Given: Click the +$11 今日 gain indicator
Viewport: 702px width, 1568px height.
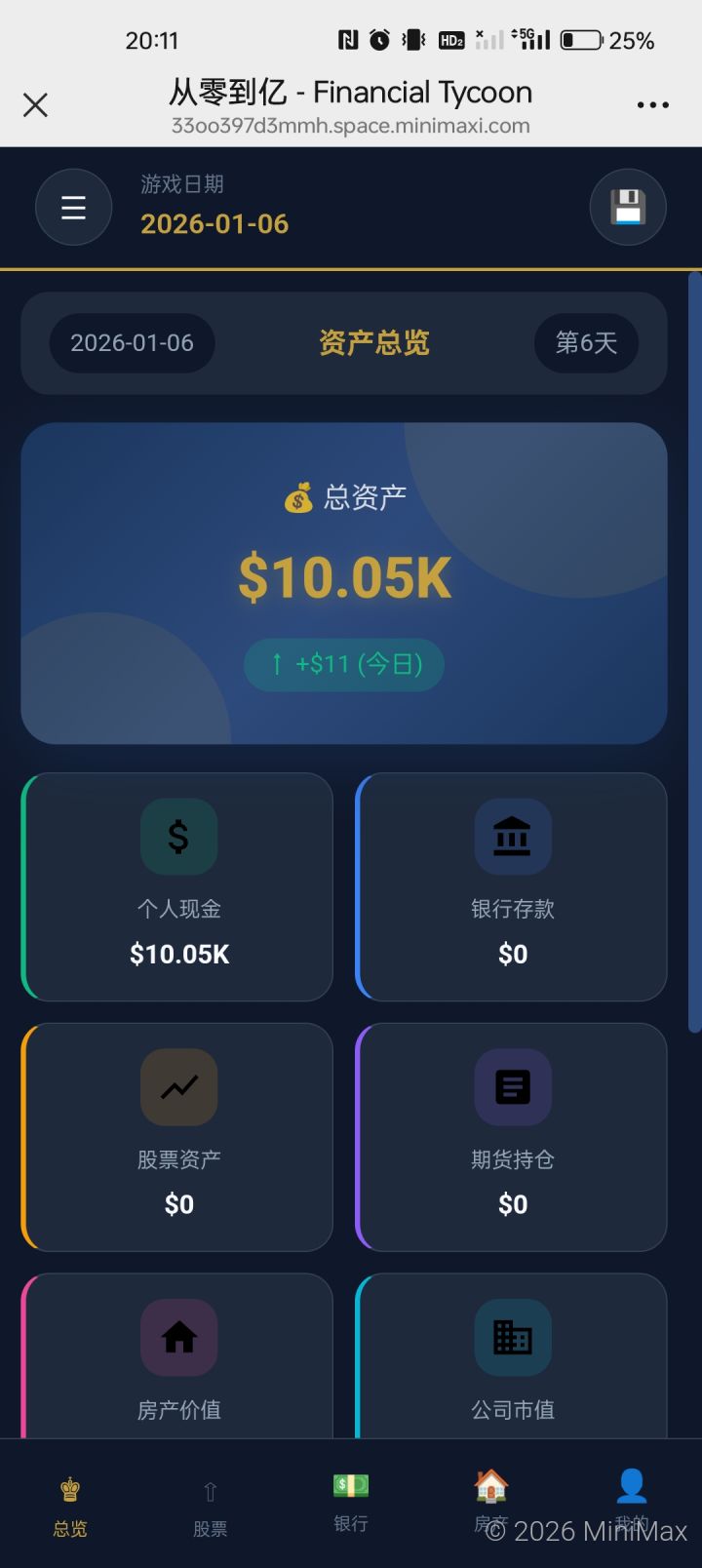Looking at the screenshot, I should [x=343, y=664].
